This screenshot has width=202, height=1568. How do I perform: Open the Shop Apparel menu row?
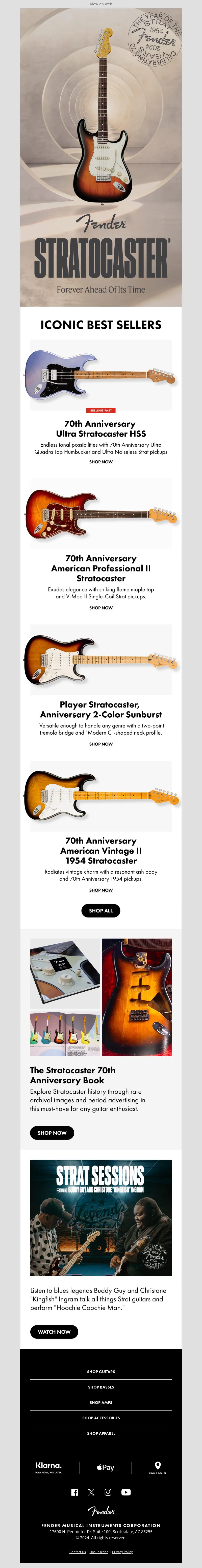click(x=101, y=1433)
